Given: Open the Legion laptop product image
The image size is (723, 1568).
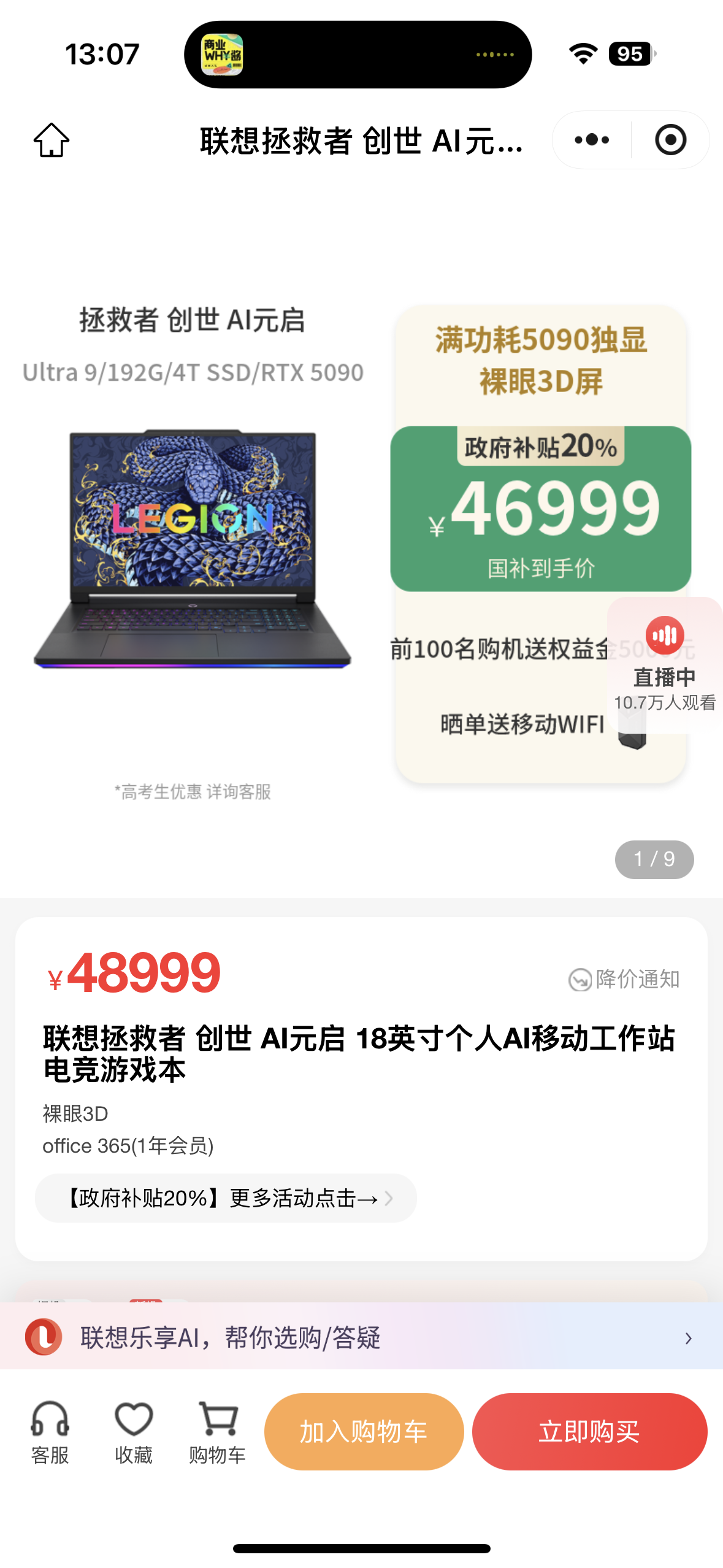Looking at the screenshot, I should pos(193,549).
